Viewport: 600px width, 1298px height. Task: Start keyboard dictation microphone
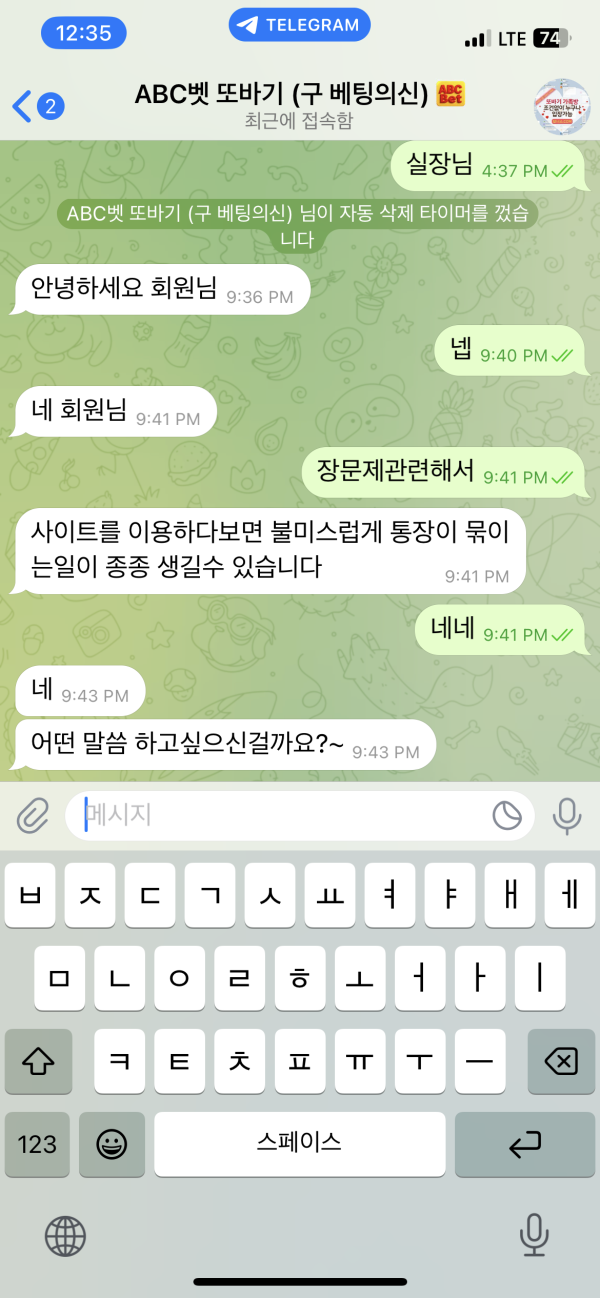pyautogui.click(x=534, y=1235)
